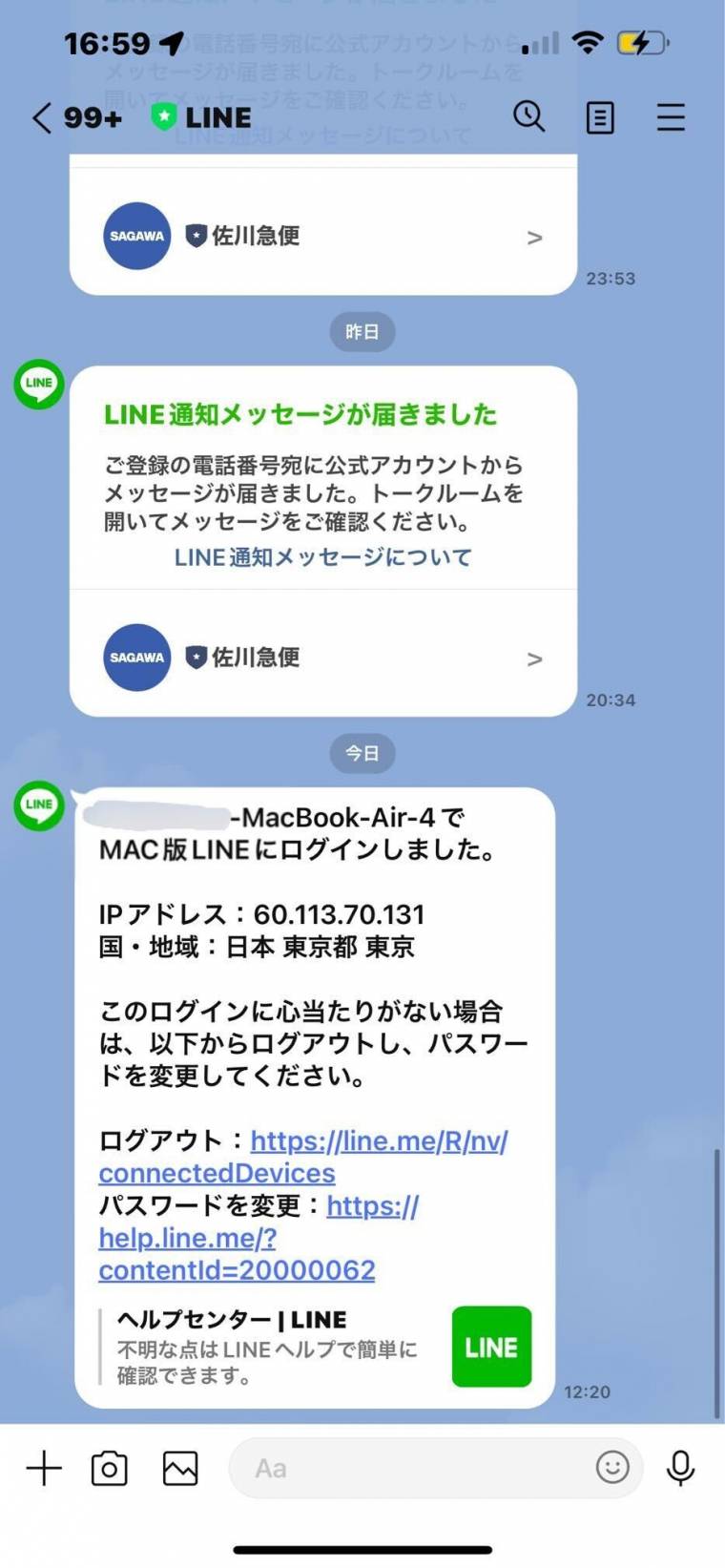The height and width of the screenshot is (1568, 725).
Task: Go back to the chat list
Action: tap(41, 118)
